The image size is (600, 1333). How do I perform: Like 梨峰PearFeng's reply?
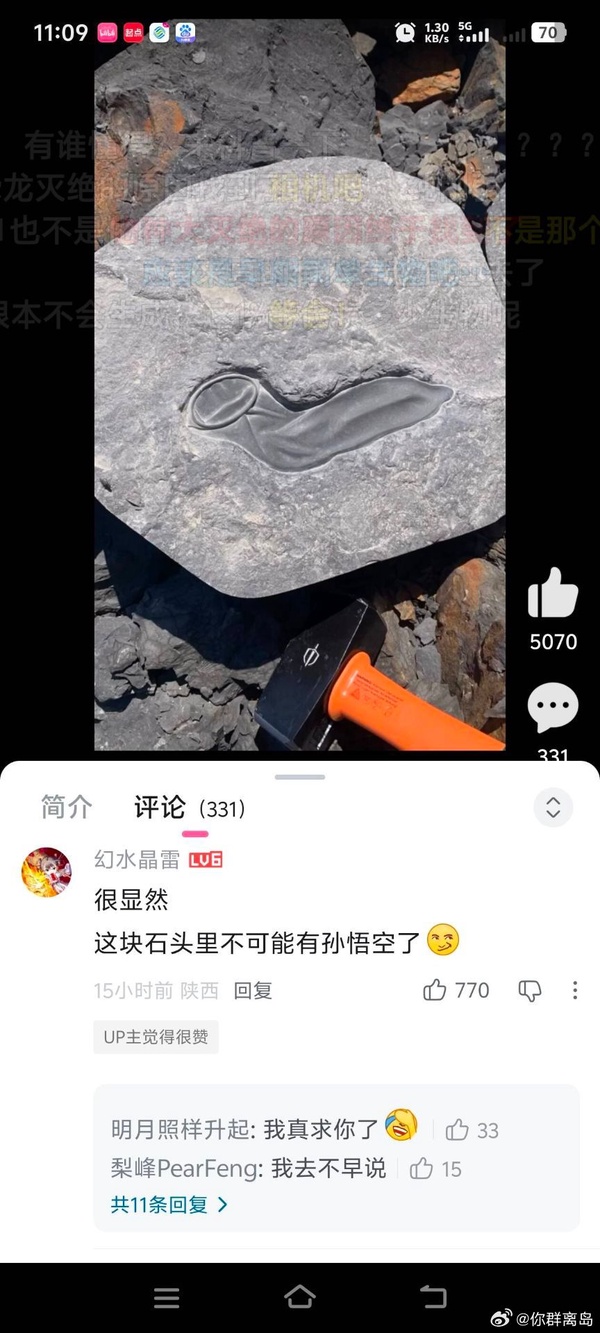[x=422, y=1168]
